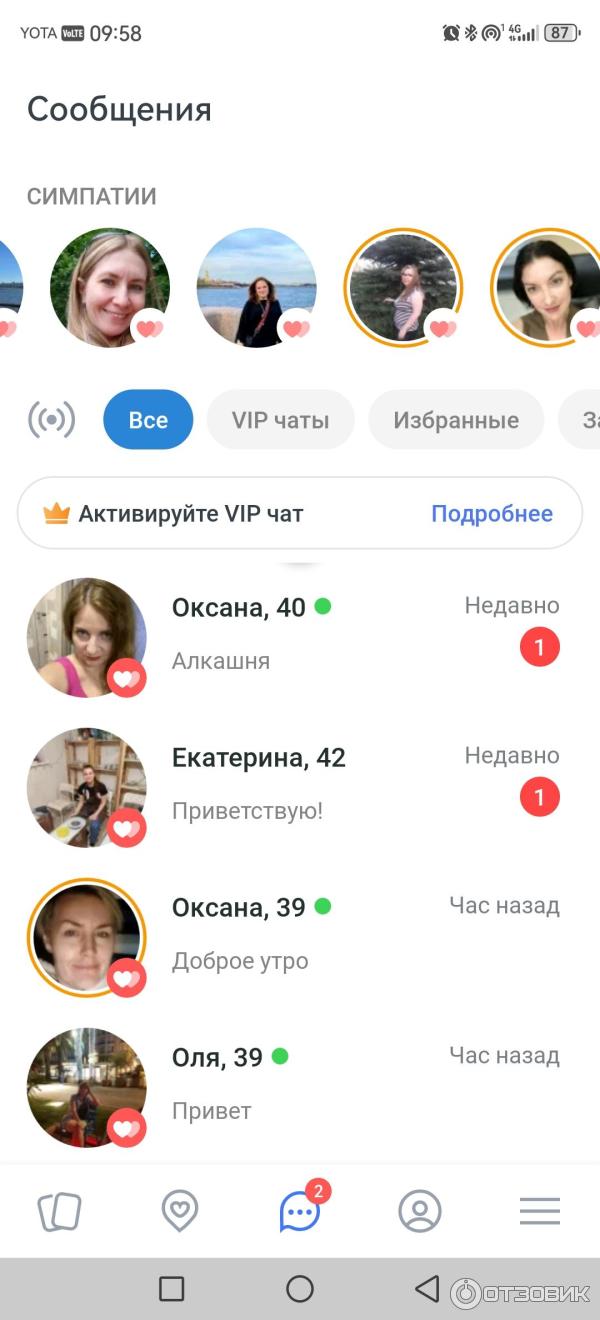The width and height of the screenshot is (600, 1320).
Task: Switch to the profile tab
Action: coord(420,1212)
